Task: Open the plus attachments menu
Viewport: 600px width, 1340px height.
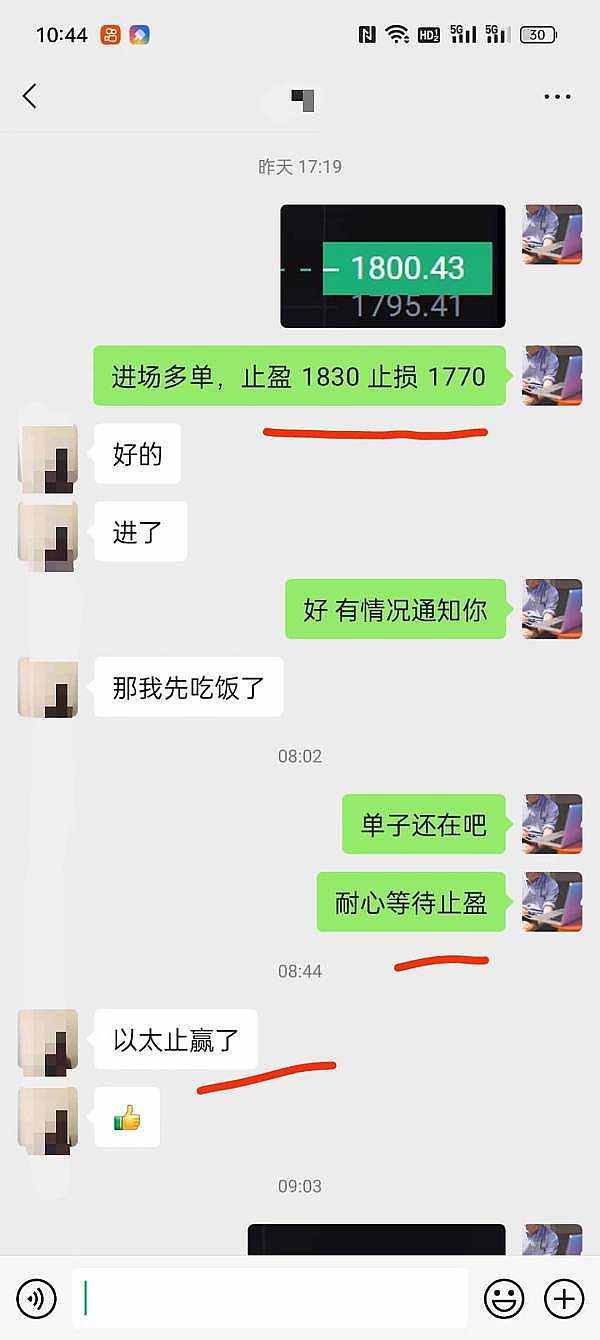Action: (563, 1299)
